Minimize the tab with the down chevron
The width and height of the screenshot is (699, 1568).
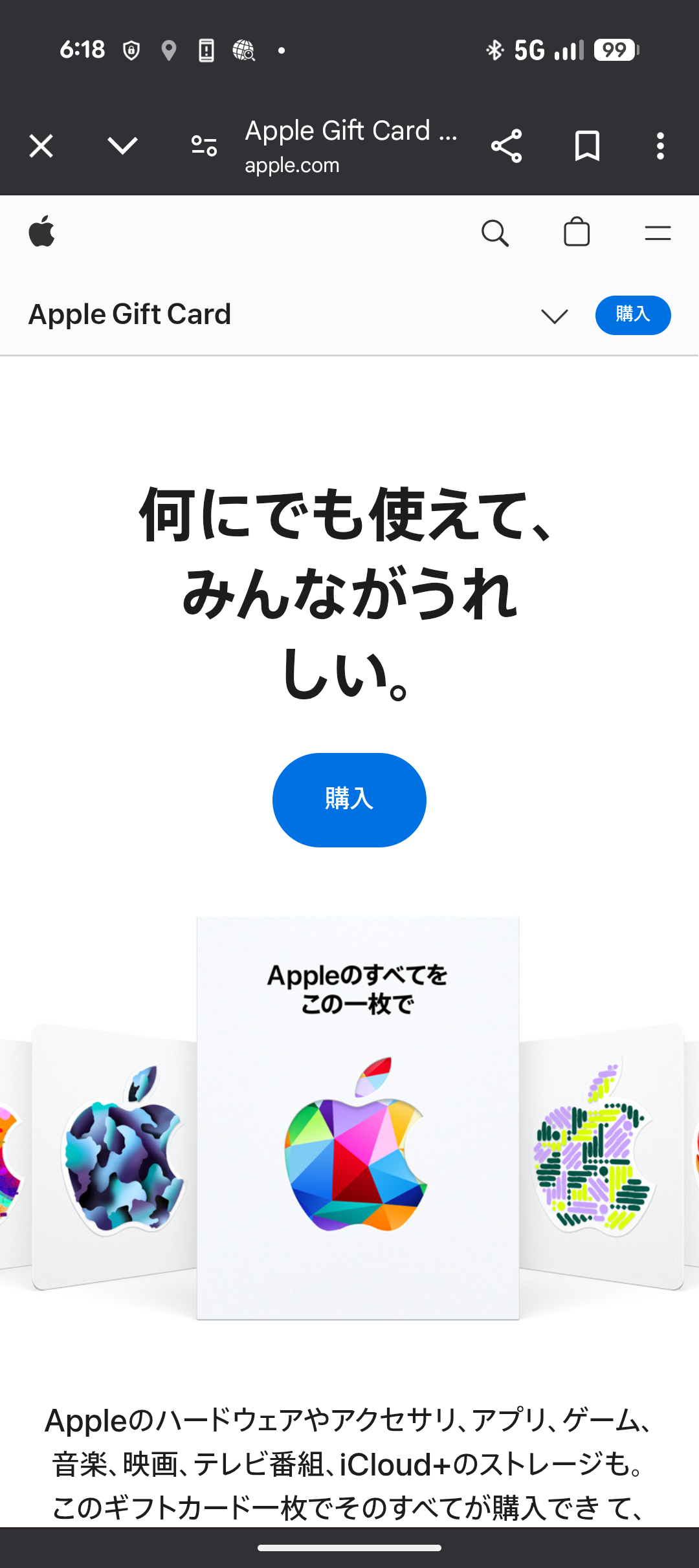pyautogui.click(x=122, y=146)
